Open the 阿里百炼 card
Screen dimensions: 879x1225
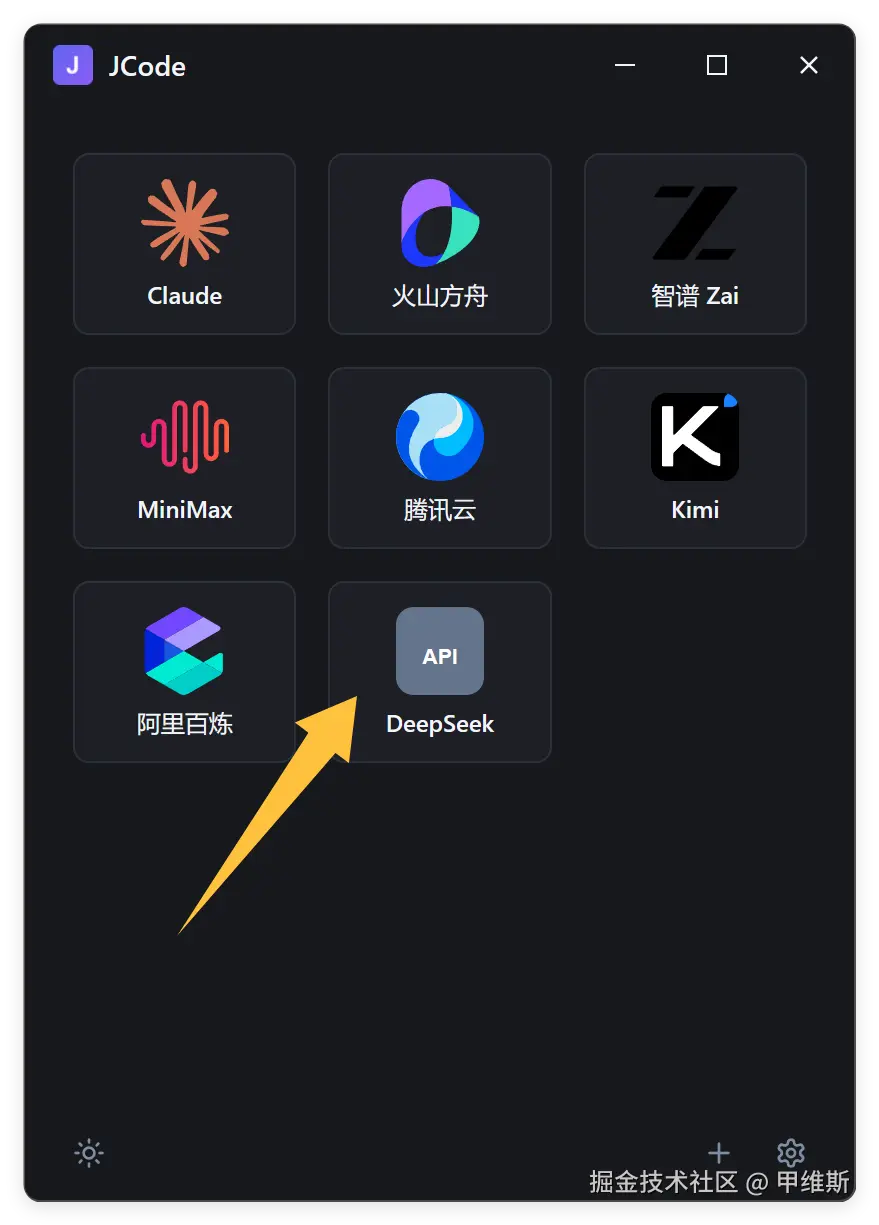[184, 672]
